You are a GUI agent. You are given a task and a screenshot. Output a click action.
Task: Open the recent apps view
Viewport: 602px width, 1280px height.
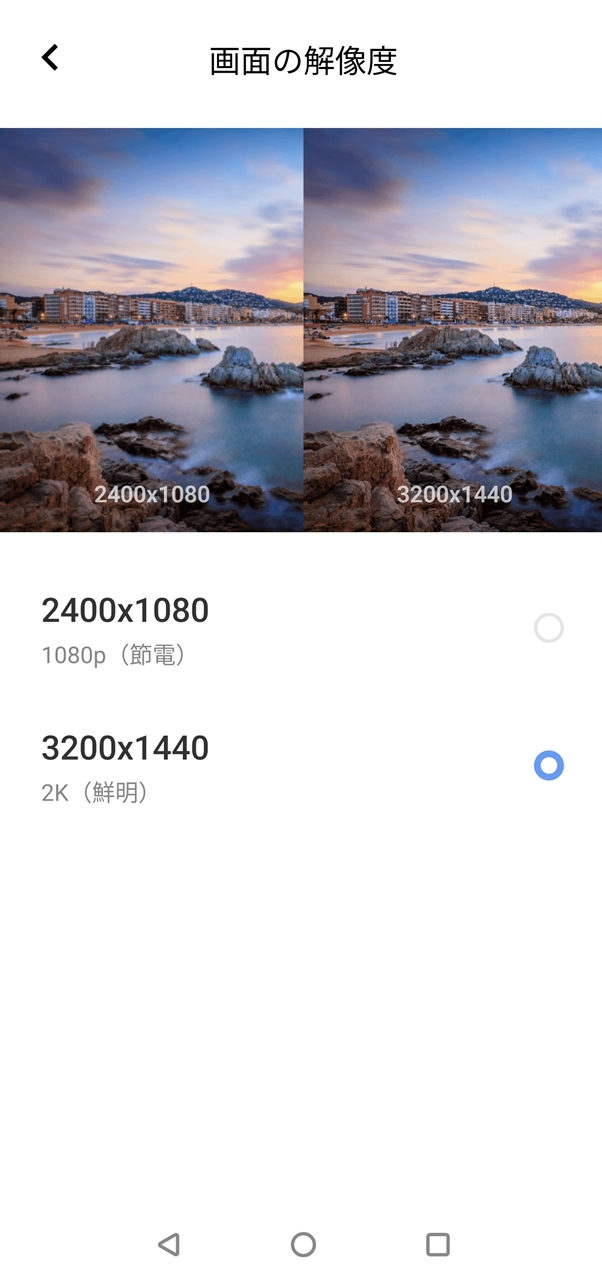[437, 1244]
